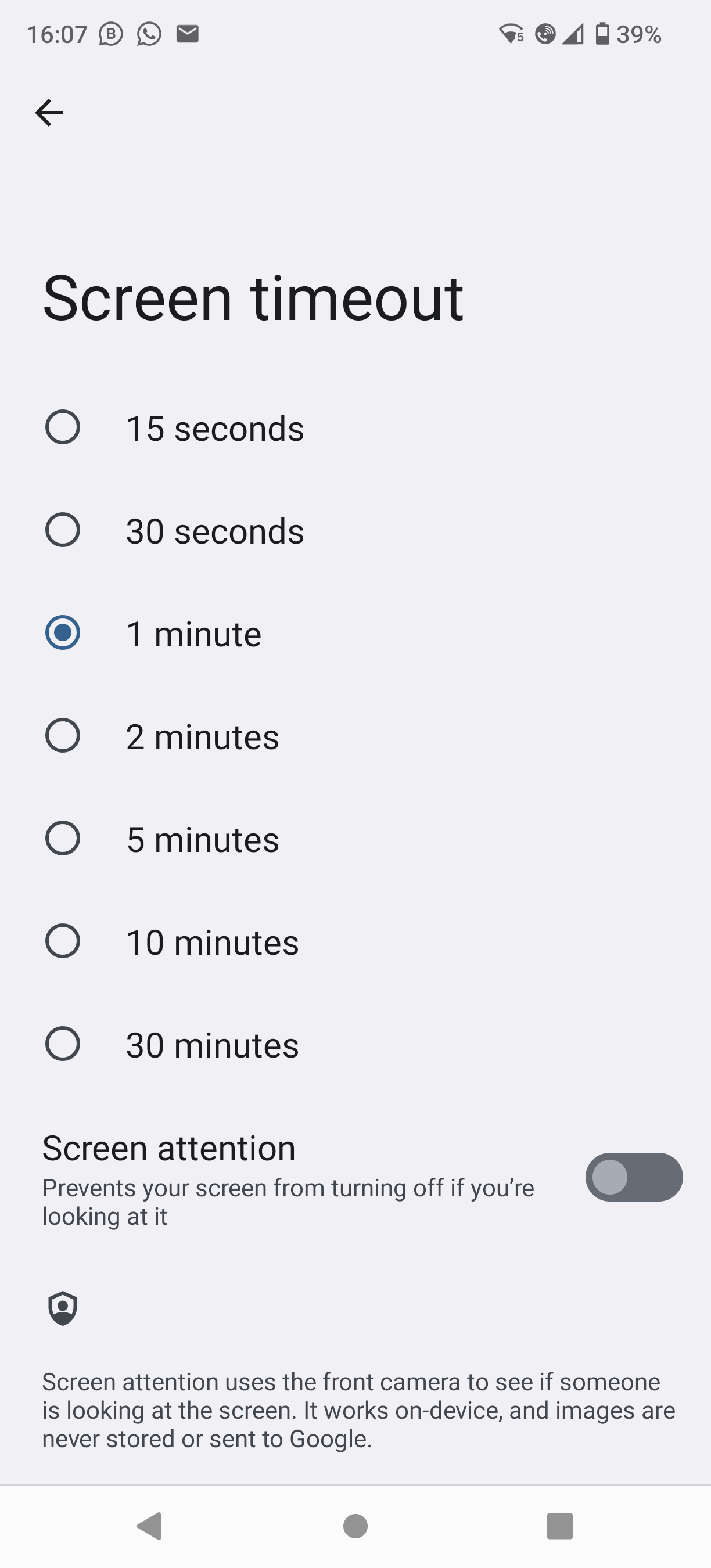Viewport: 711px width, 1568px height.
Task: Enable the Screen attention switch
Action: (634, 1177)
